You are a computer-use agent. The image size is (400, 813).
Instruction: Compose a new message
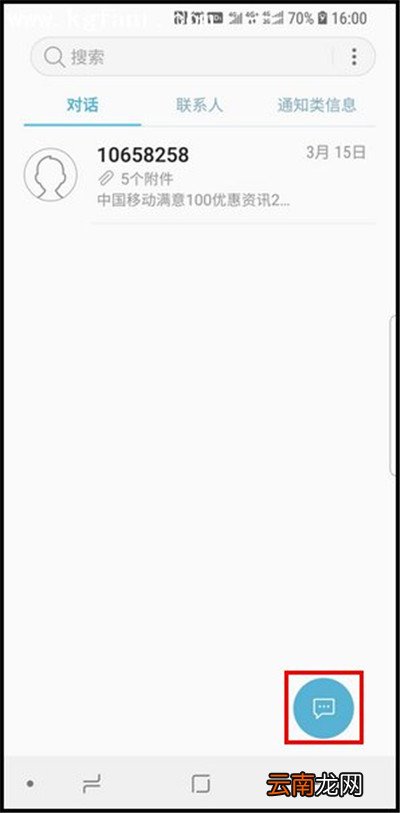click(x=324, y=707)
